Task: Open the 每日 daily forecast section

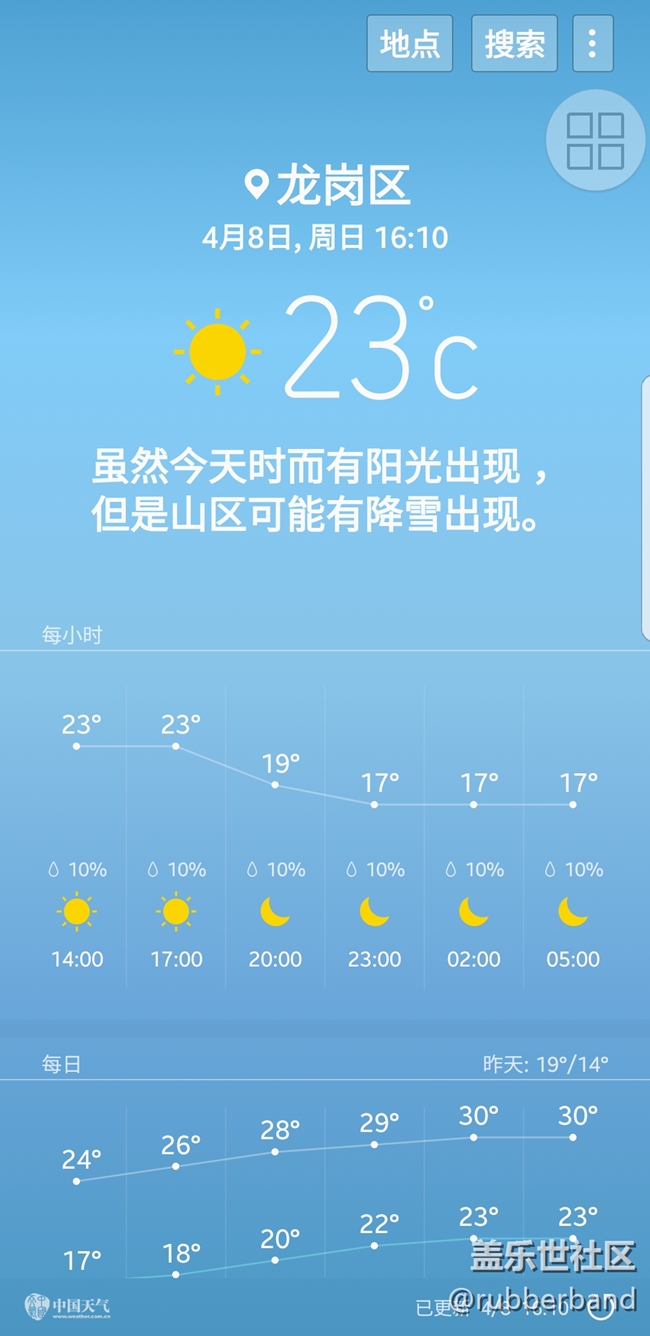Action: coord(61,1064)
